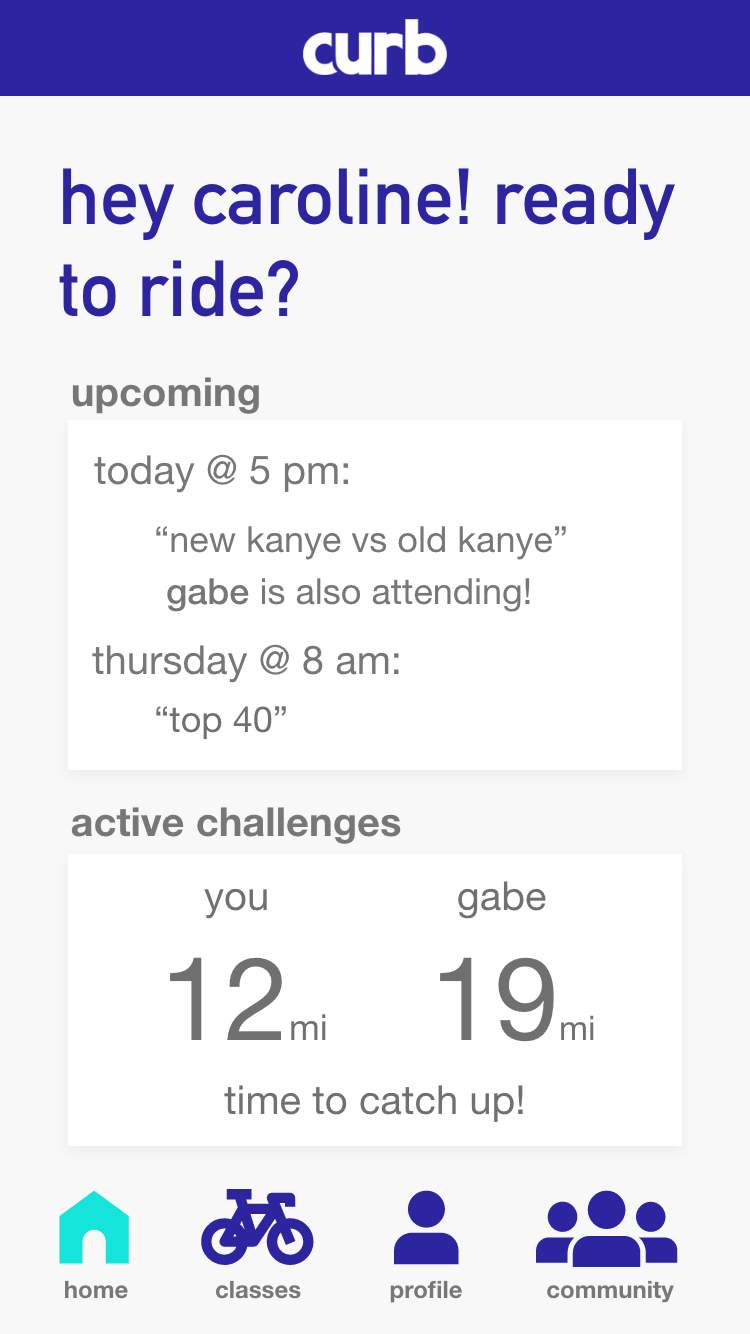Switch to the community tab

[x=608, y=1245]
